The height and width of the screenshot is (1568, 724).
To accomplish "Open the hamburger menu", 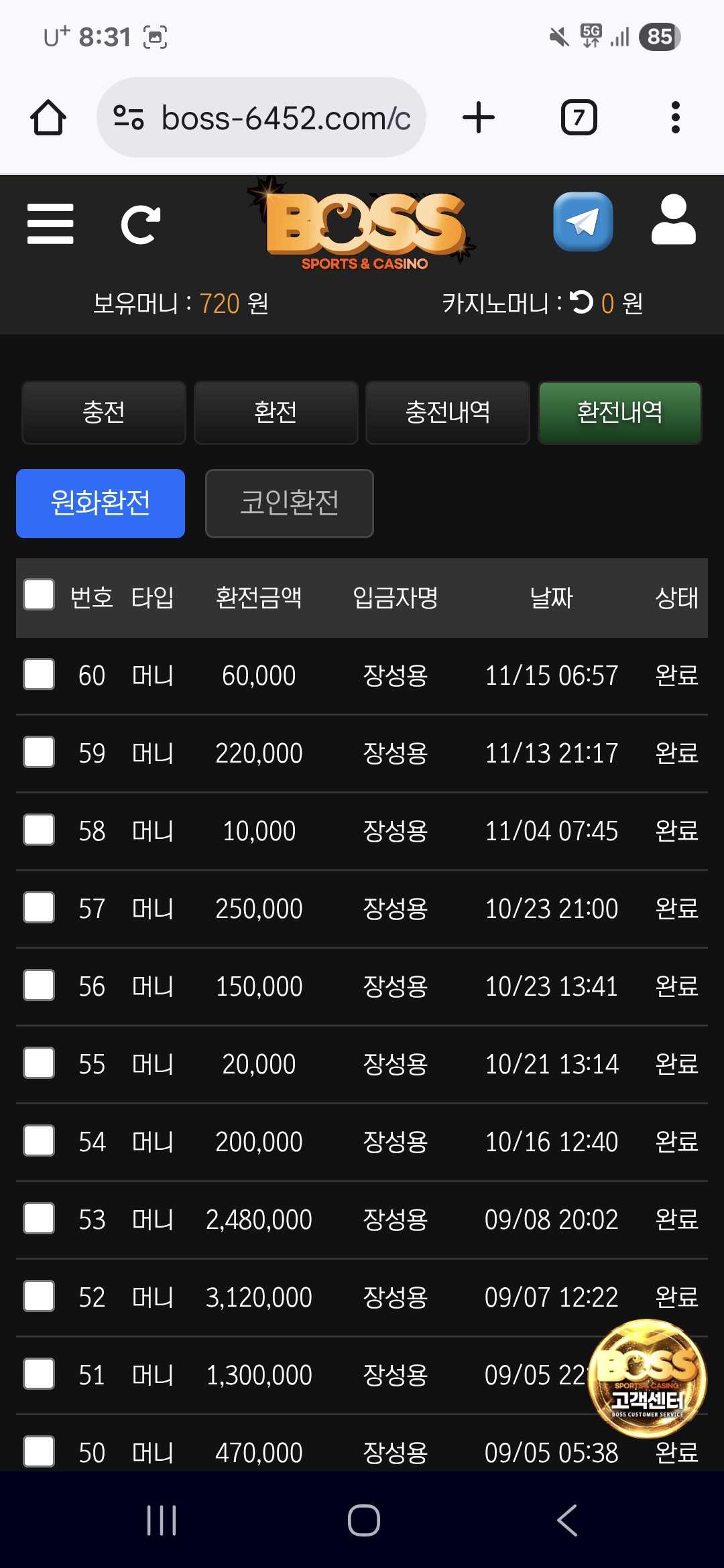I will (x=50, y=224).
